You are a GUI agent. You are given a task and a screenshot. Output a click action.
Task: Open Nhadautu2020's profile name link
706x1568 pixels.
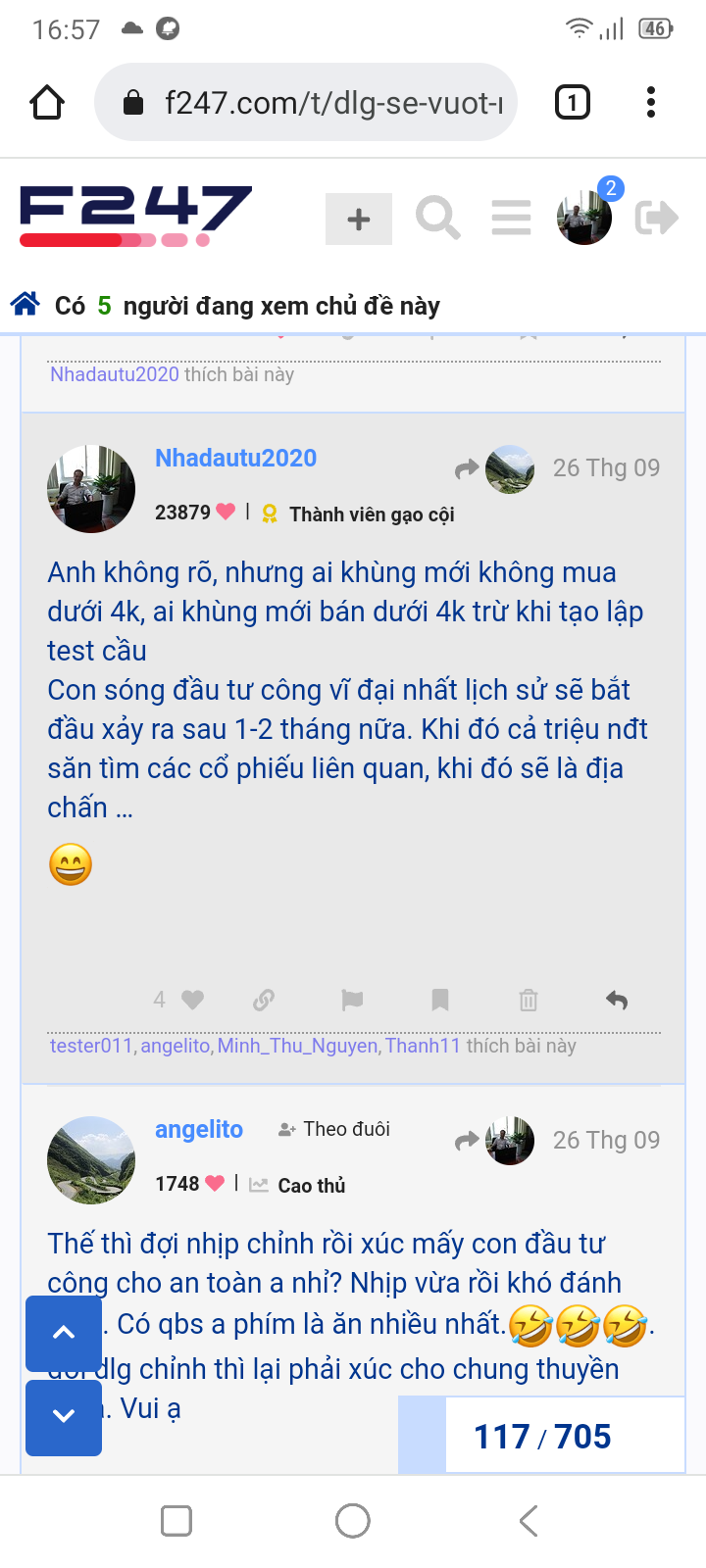tap(235, 458)
